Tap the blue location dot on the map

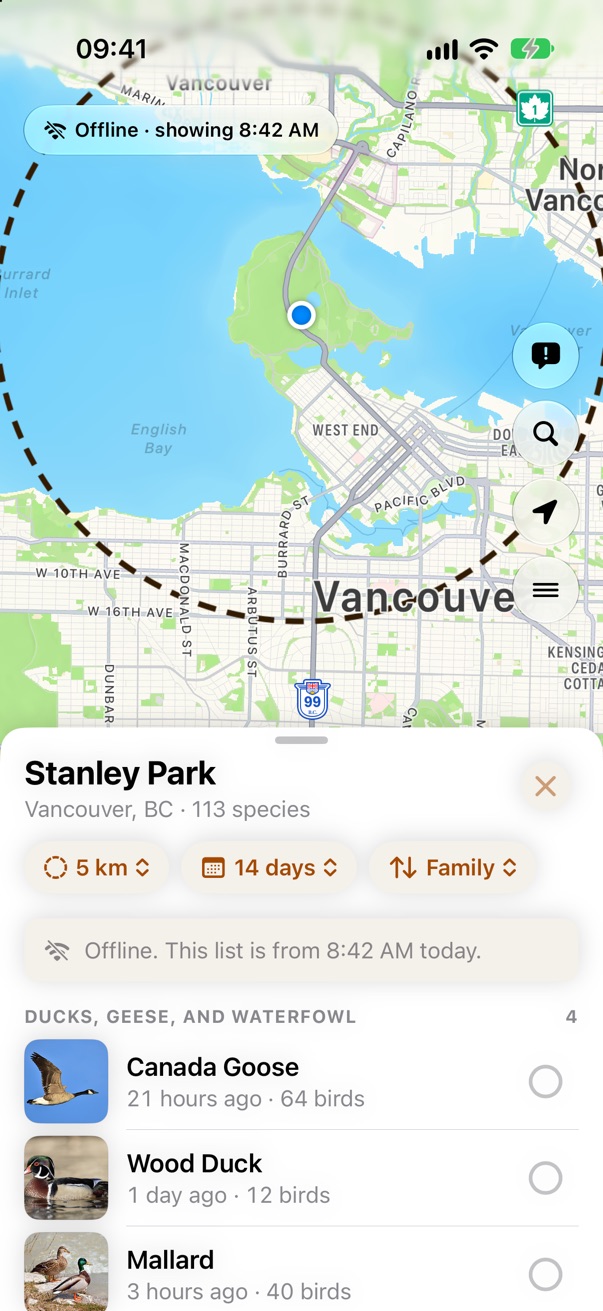click(301, 316)
